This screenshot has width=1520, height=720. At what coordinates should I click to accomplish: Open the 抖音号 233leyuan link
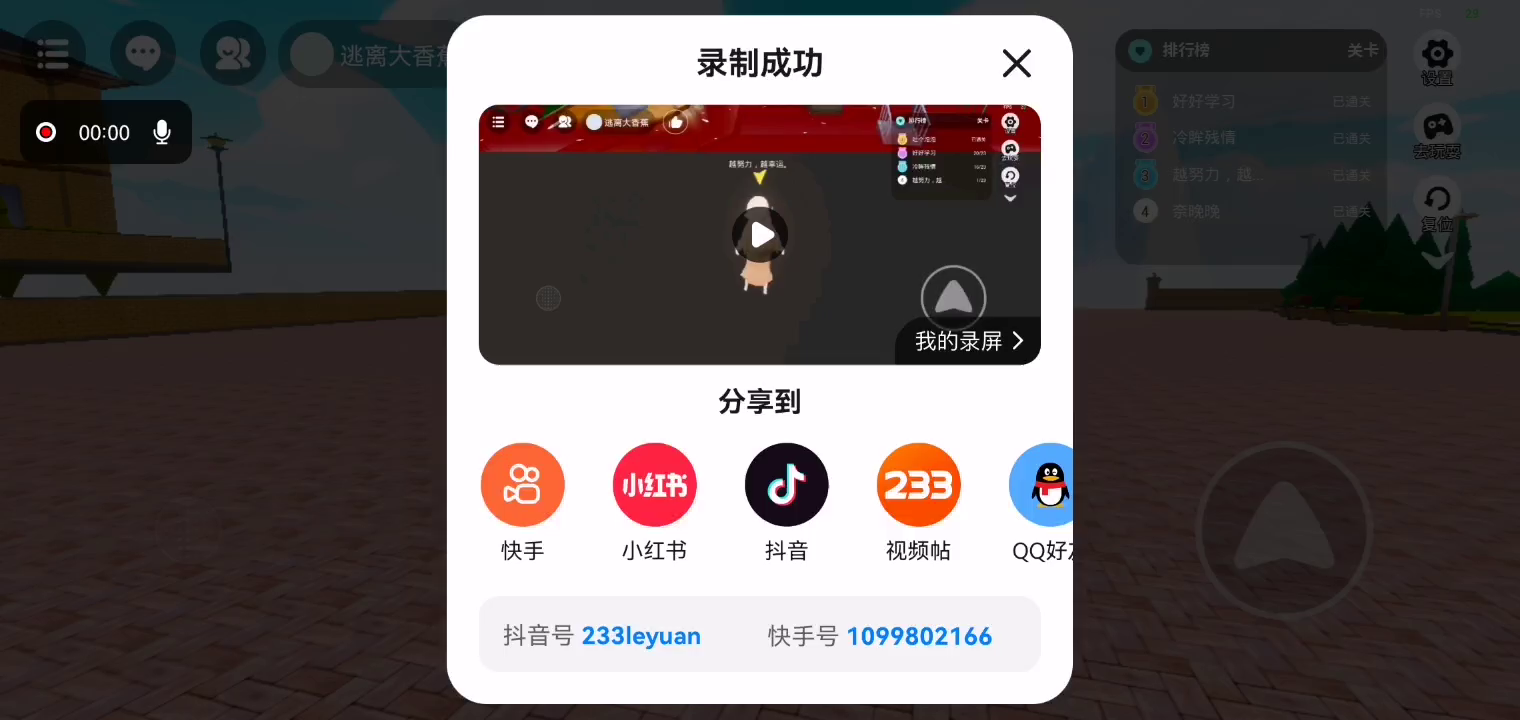[x=641, y=636]
